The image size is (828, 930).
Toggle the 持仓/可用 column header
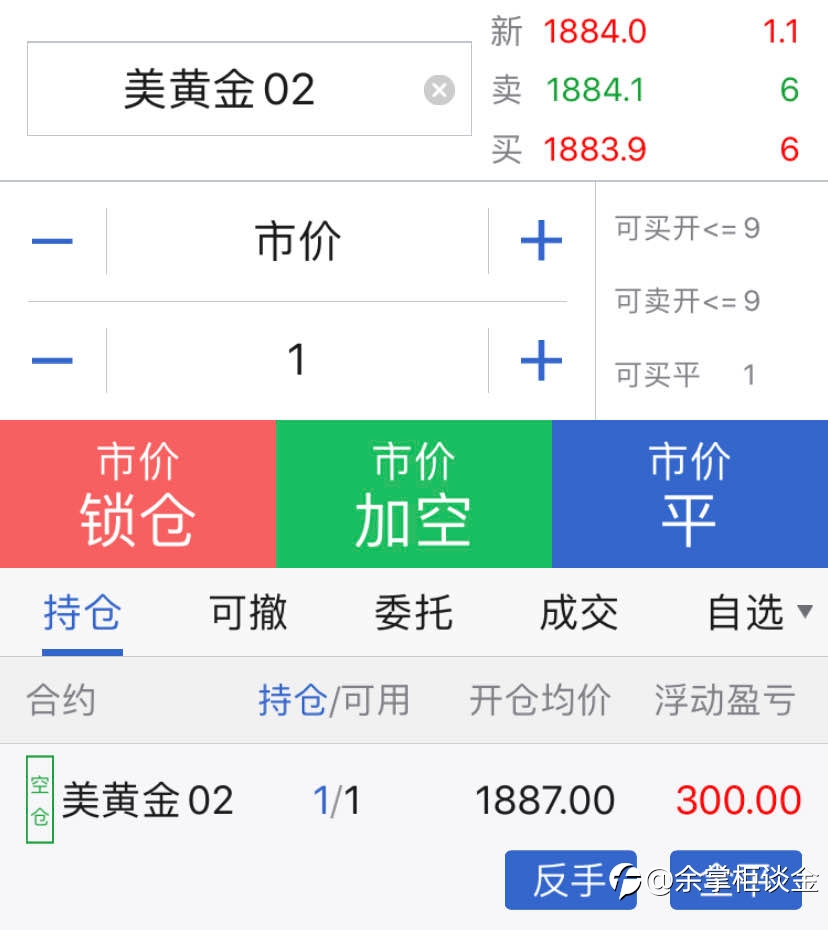click(x=334, y=700)
